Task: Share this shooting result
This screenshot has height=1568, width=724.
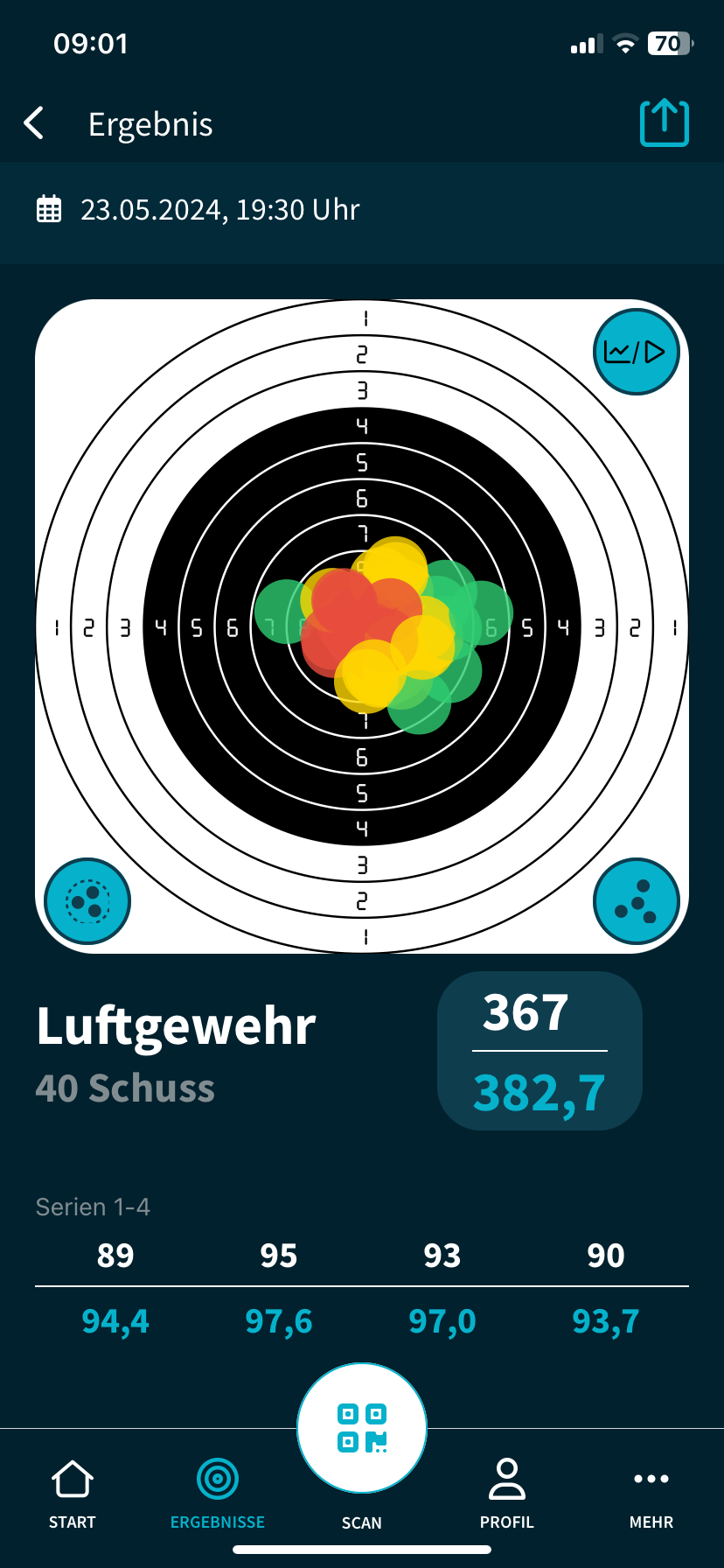Action: click(664, 123)
